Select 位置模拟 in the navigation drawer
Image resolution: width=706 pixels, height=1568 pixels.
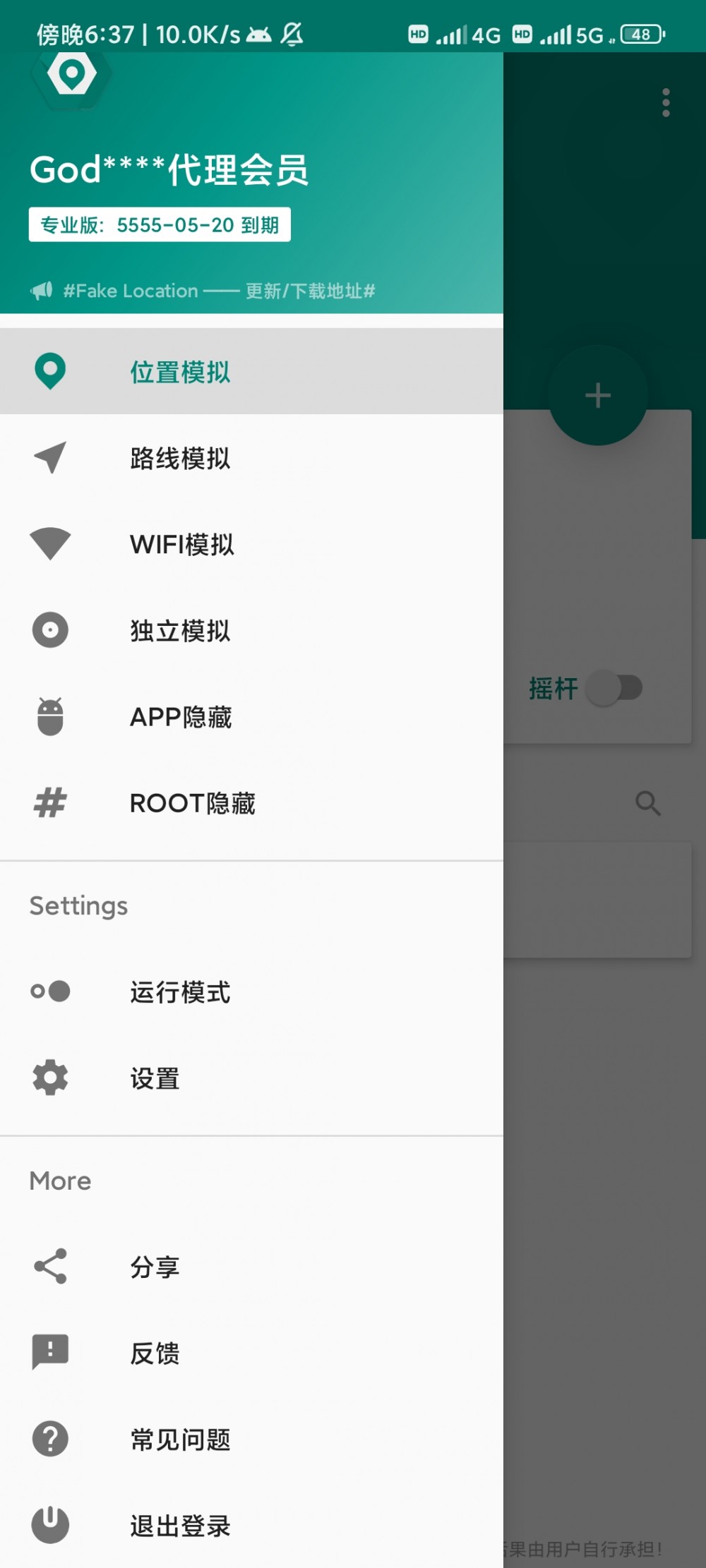coord(181,372)
